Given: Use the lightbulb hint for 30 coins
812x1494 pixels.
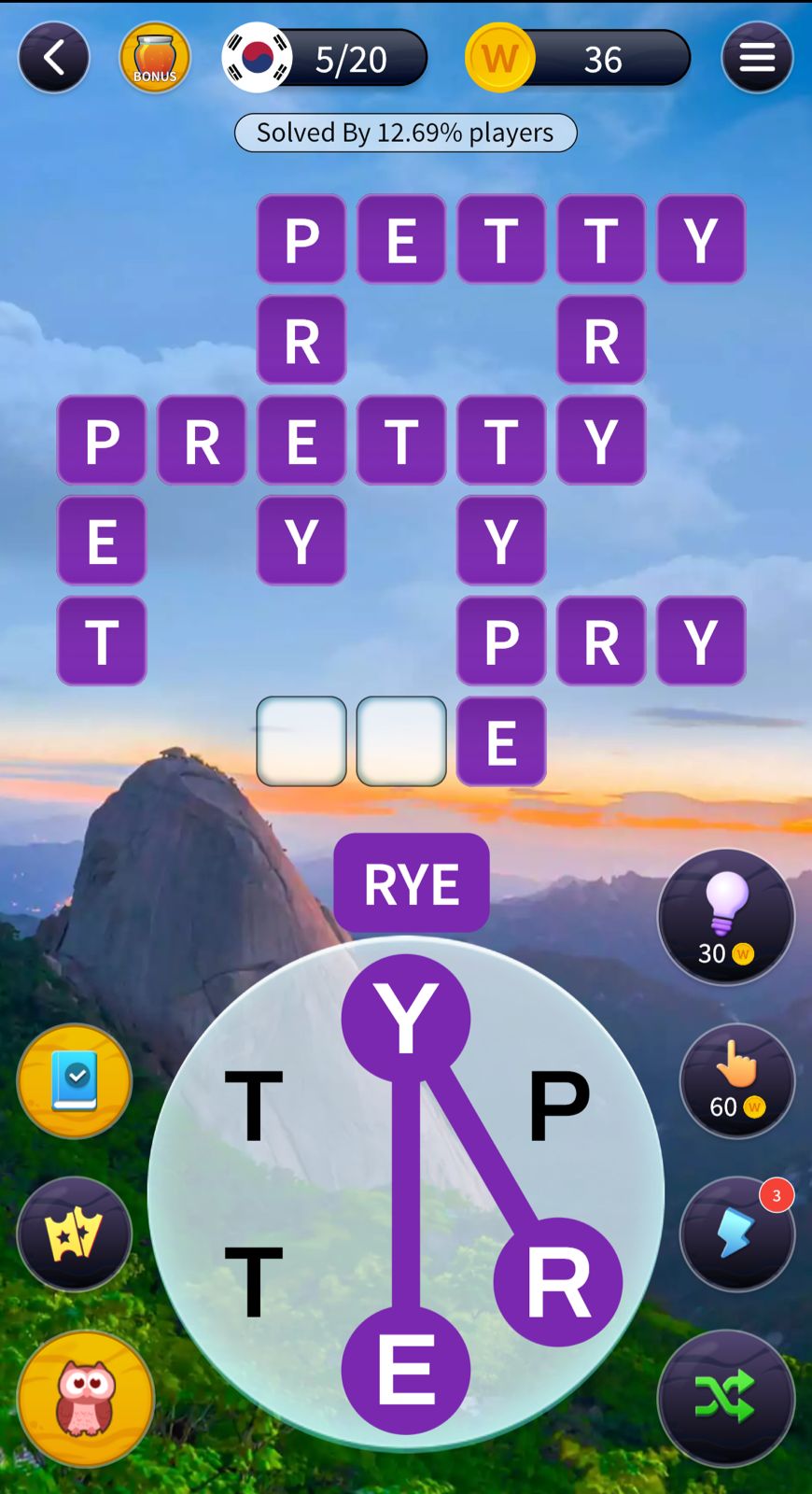Looking at the screenshot, I should click(726, 917).
